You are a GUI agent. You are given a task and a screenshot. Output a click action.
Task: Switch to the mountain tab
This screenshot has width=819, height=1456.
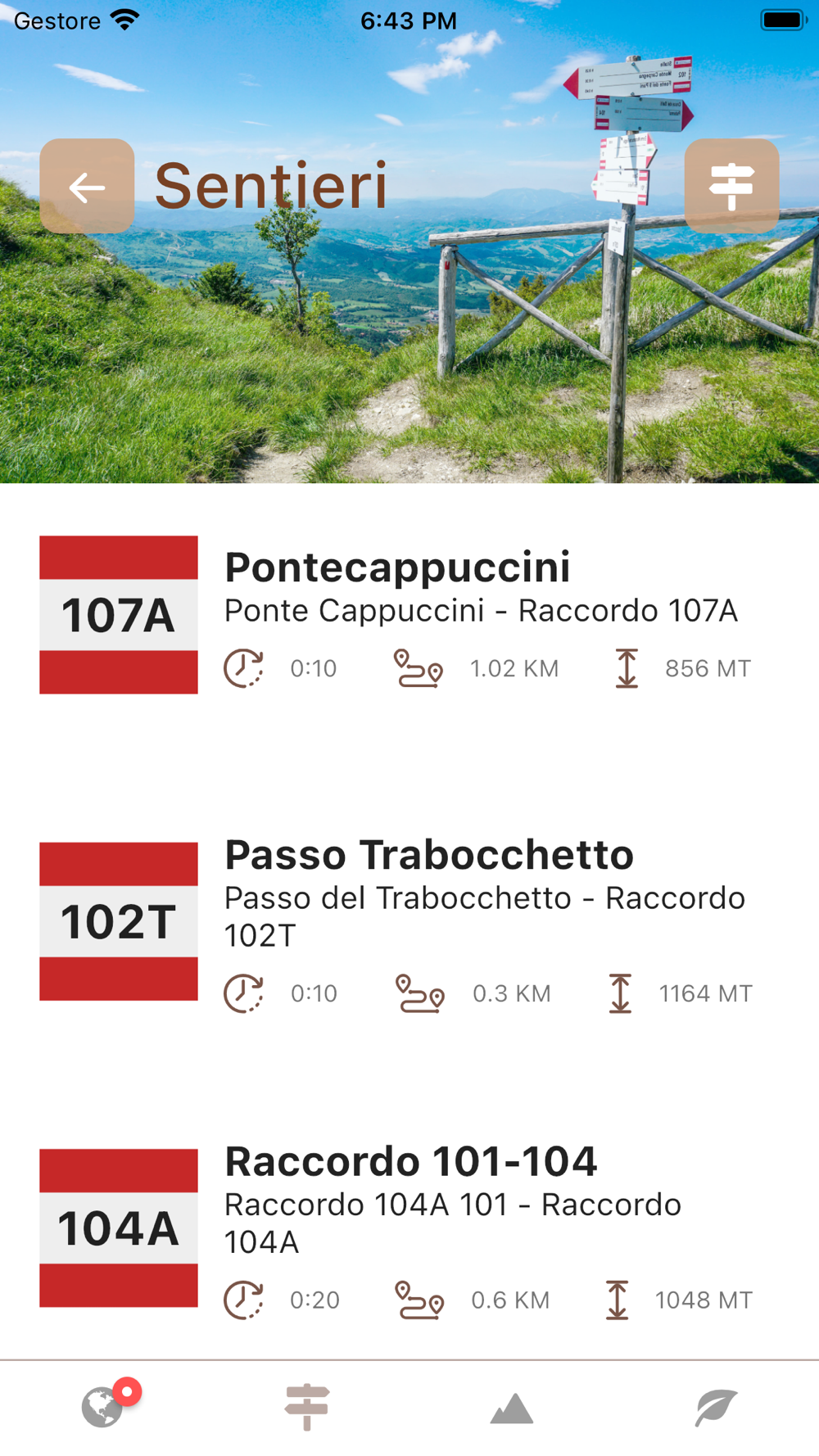point(512,1409)
